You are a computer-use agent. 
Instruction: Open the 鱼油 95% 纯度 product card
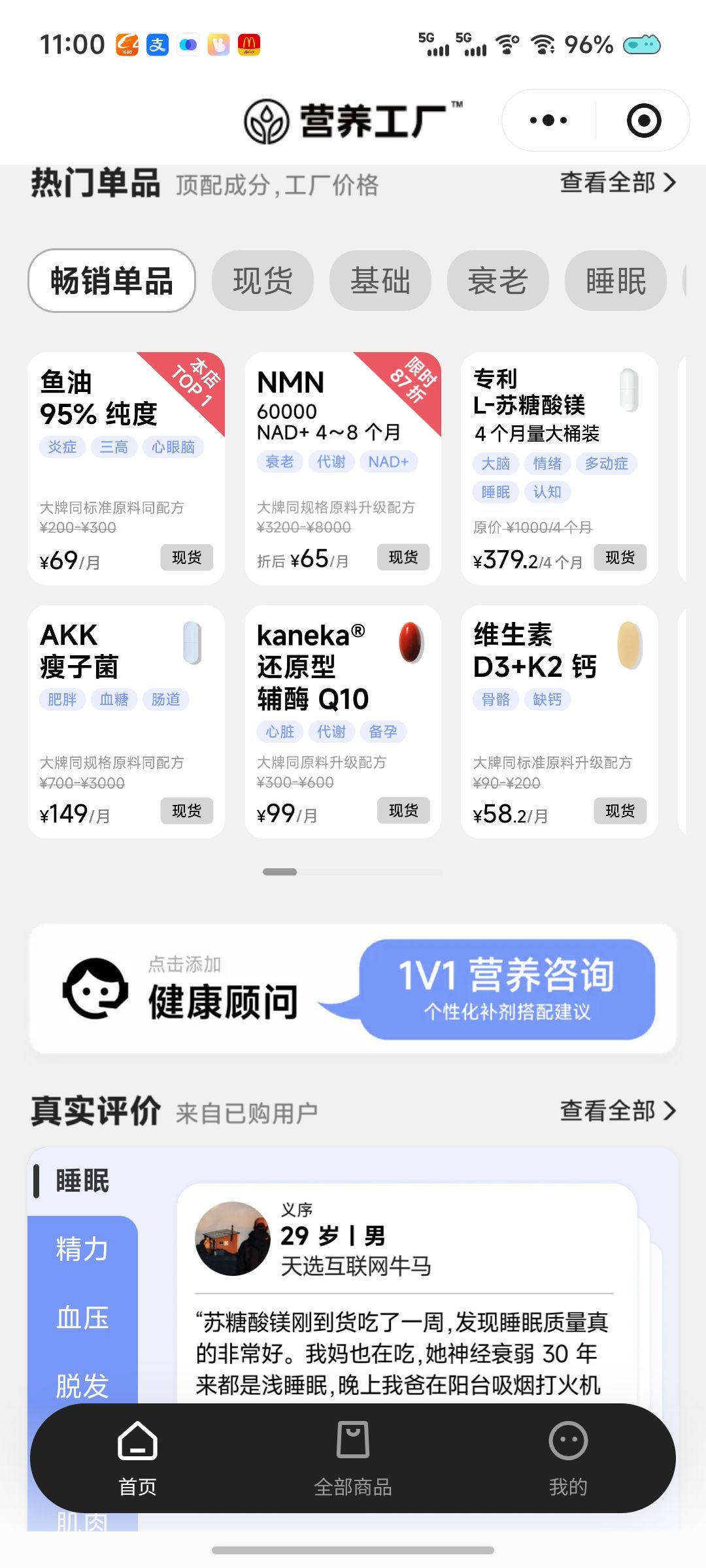tap(126, 468)
